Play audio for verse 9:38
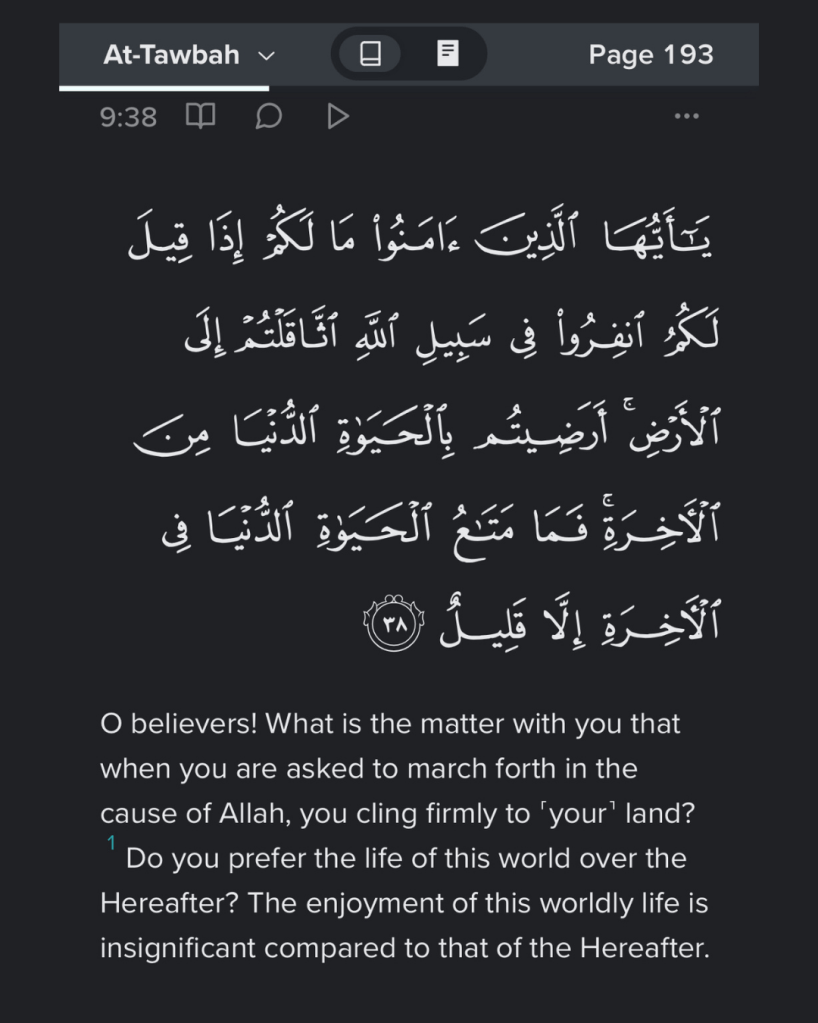 [338, 117]
